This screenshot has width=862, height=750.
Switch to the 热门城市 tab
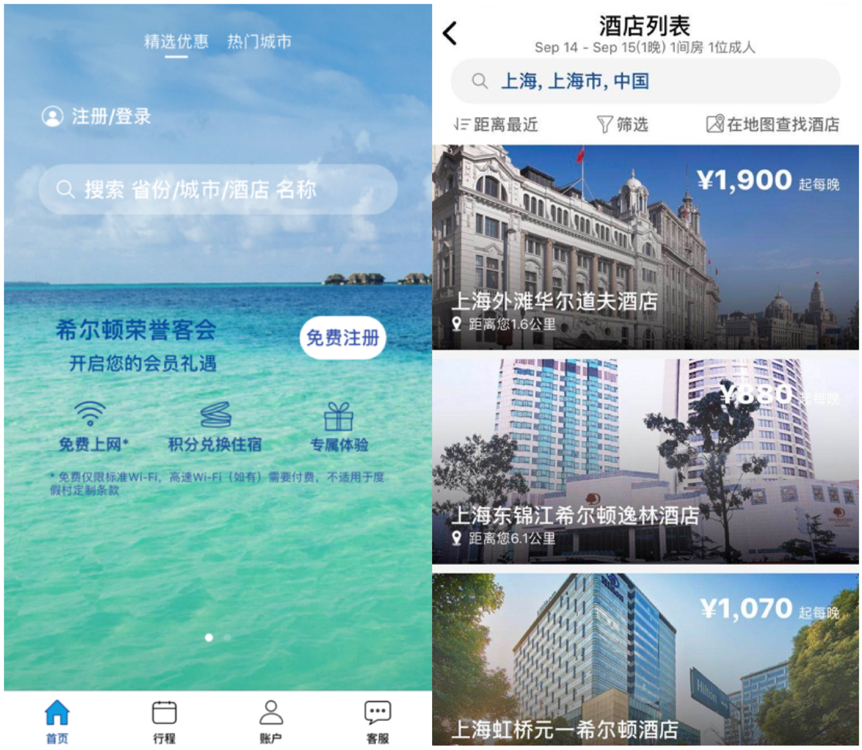tap(259, 42)
